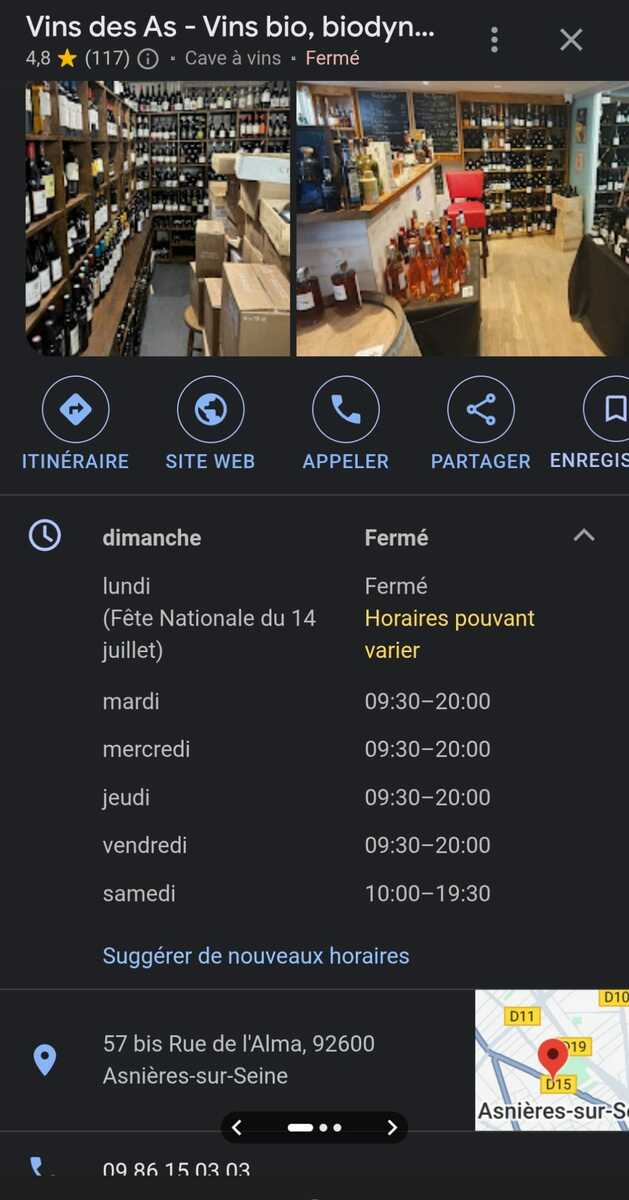View the wine shelves photo
629x1200 pixels.
(158, 219)
